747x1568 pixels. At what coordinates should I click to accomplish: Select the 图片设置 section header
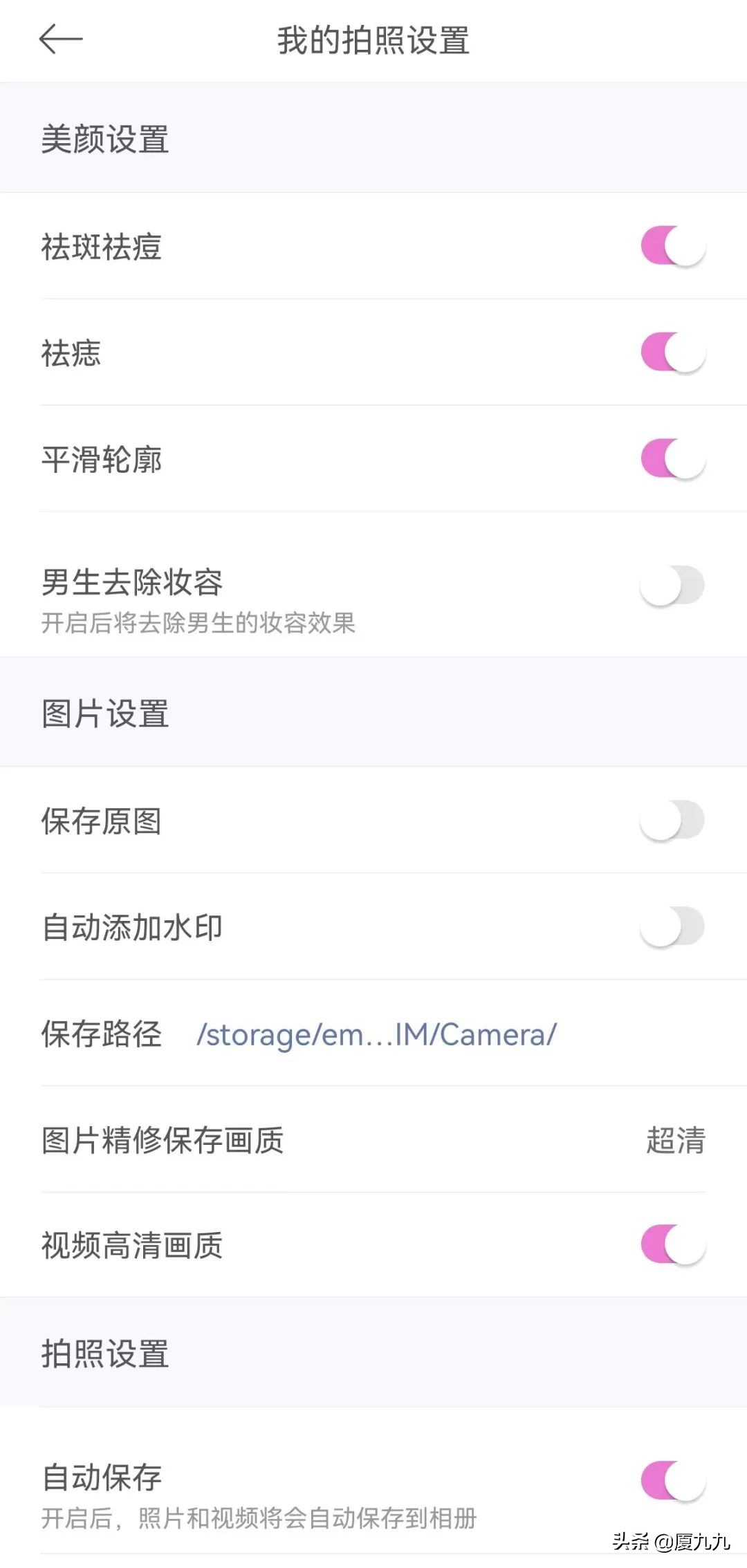[x=105, y=714]
